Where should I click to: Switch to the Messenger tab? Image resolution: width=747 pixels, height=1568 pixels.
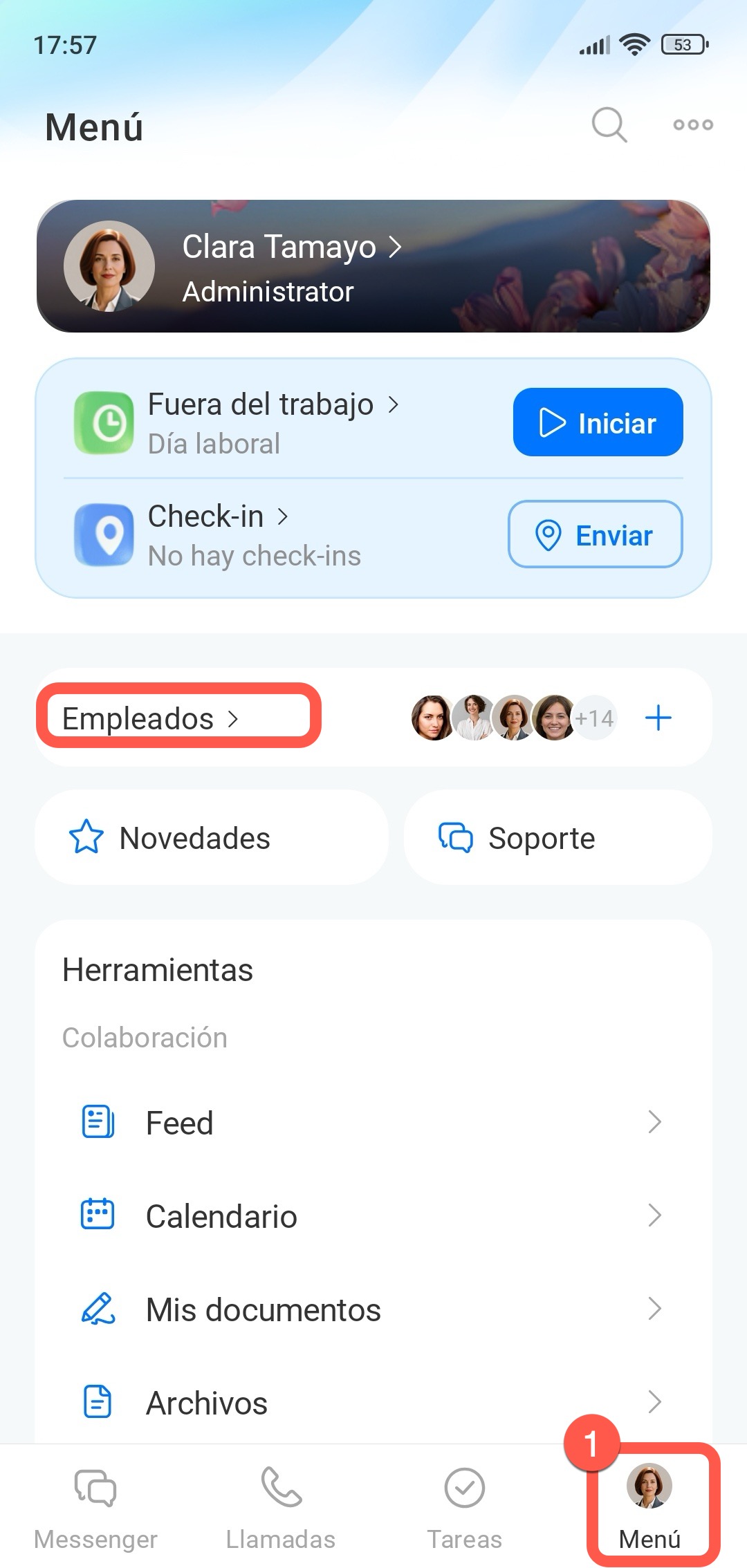point(95,1507)
